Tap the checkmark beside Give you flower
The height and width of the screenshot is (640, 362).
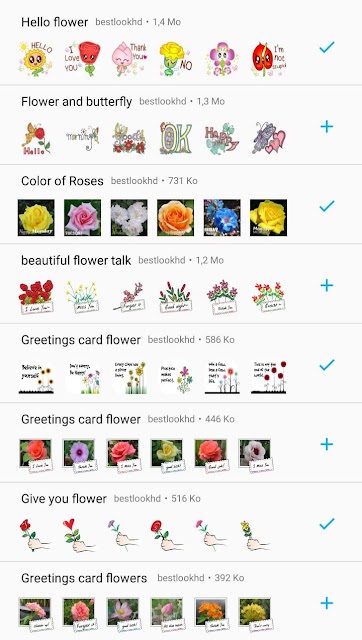(327, 523)
